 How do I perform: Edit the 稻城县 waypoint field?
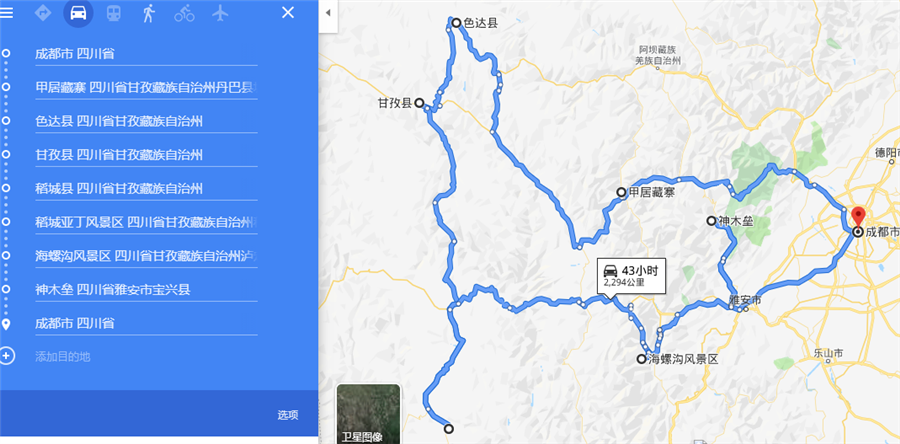tap(145, 188)
